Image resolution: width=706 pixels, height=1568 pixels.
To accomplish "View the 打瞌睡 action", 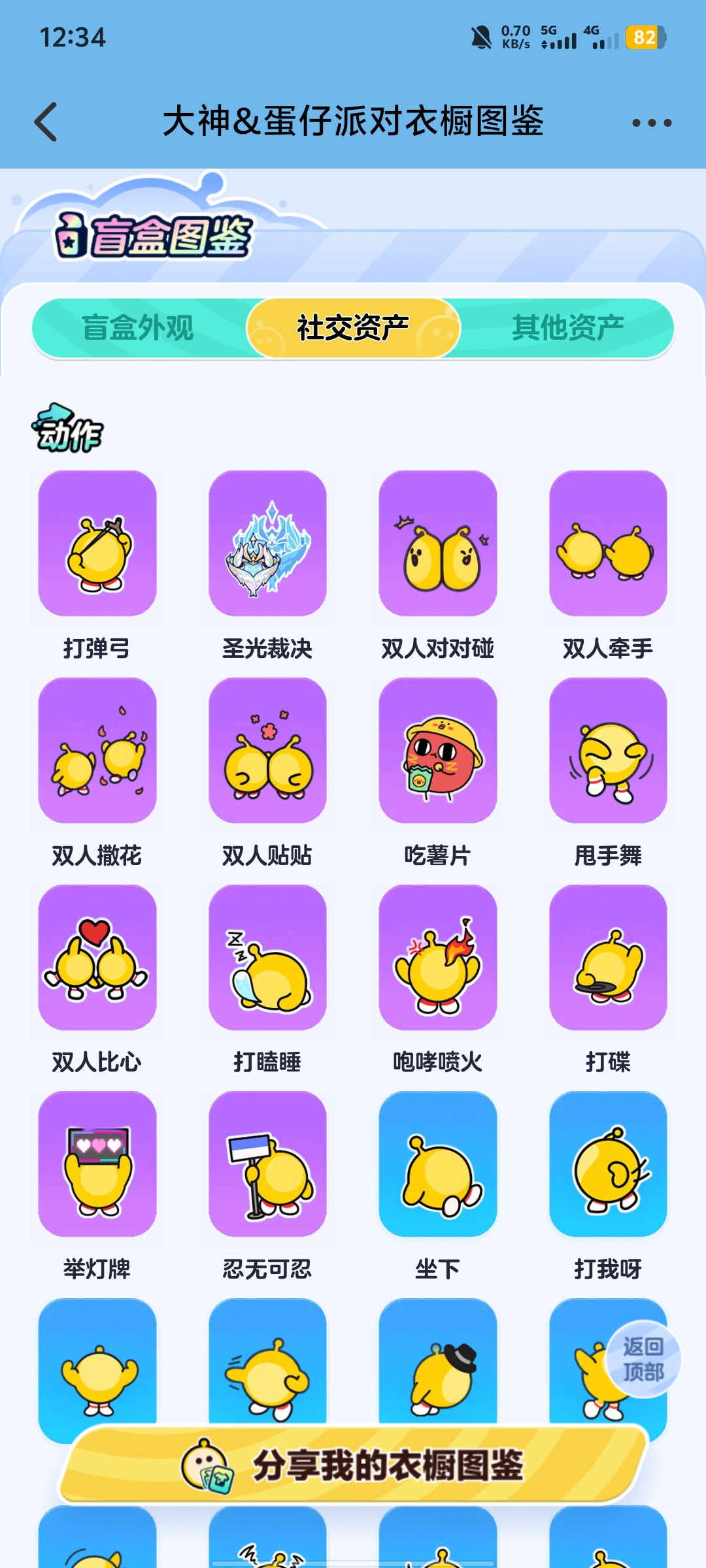I will (x=267, y=957).
